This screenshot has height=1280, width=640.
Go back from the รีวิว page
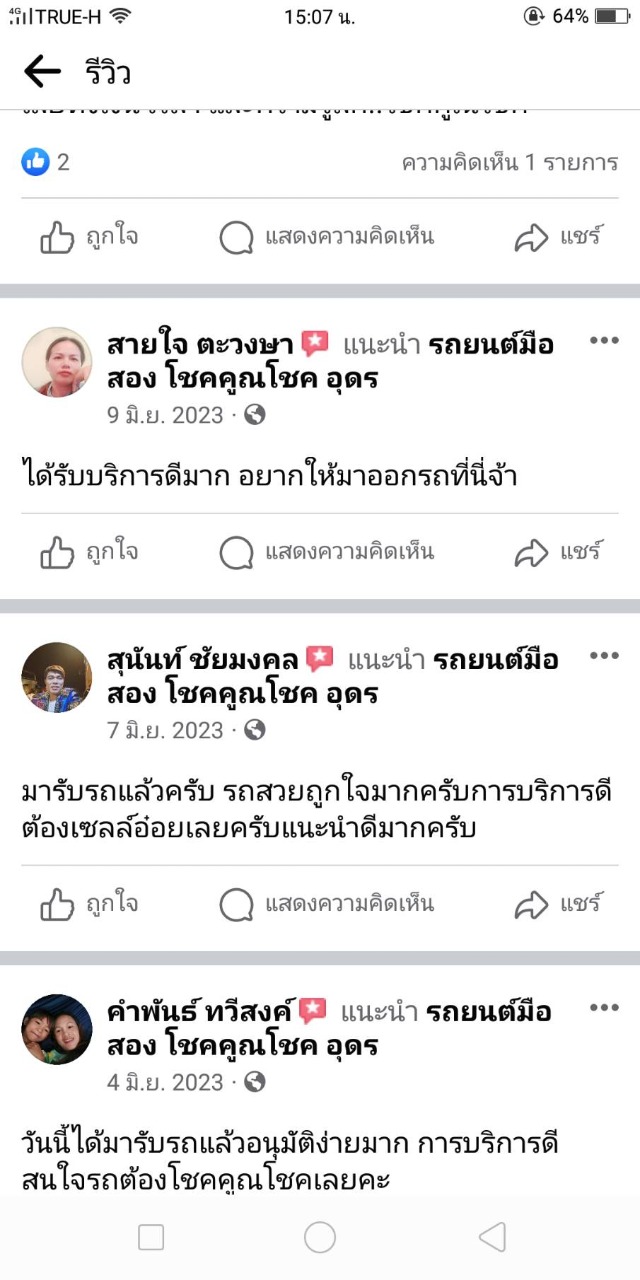pos(42,72)
